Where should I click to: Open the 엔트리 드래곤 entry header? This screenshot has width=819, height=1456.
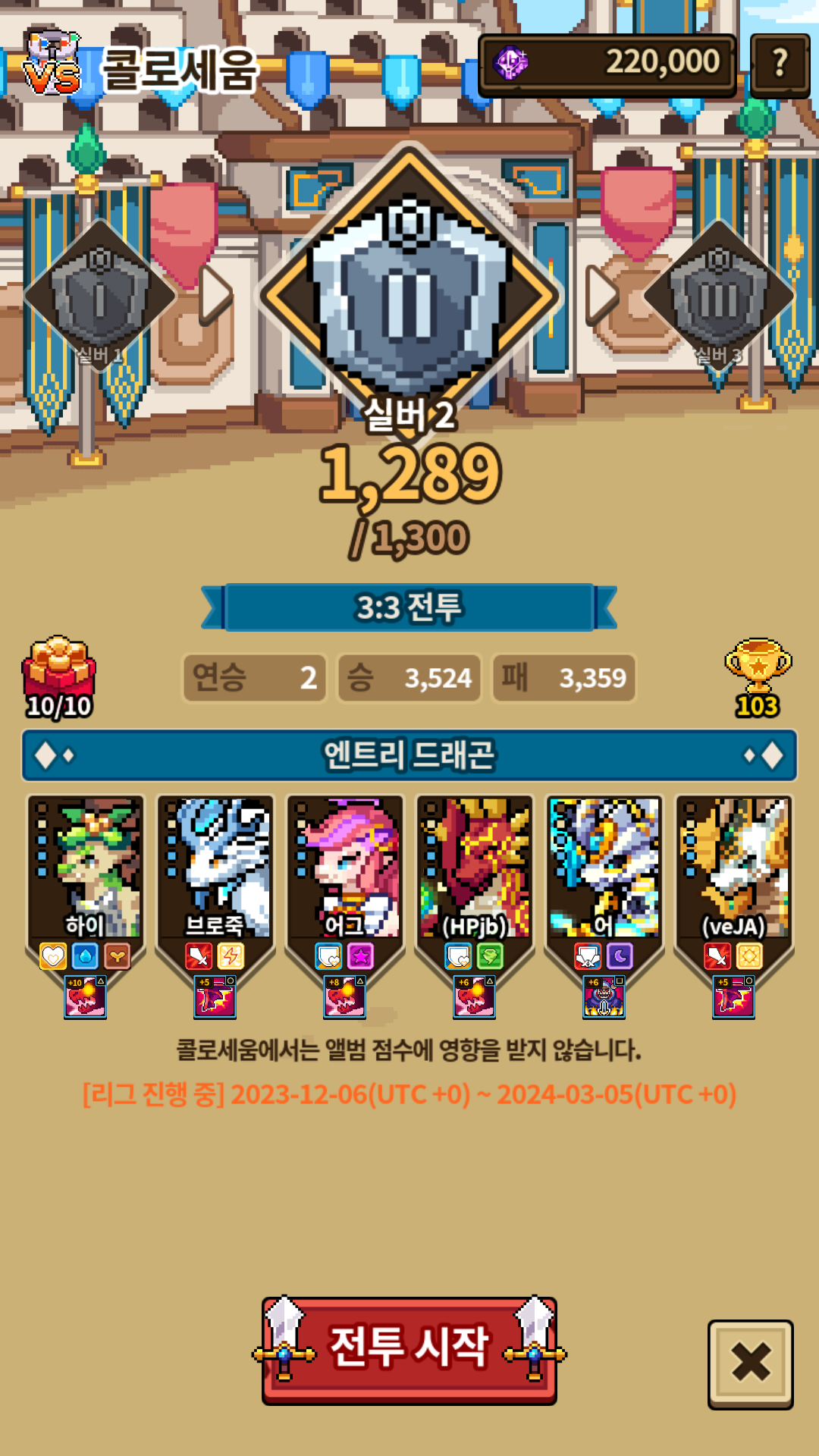coord(409,755)
